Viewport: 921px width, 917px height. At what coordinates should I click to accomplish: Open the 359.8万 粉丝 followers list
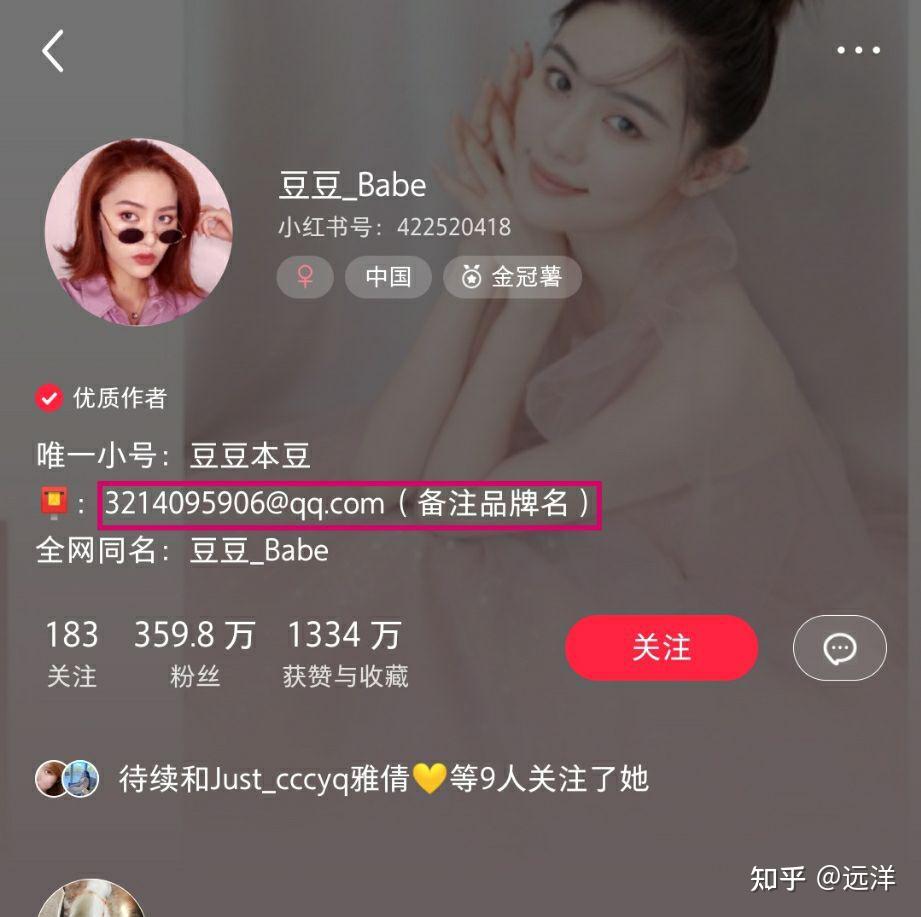click(194, 653)
